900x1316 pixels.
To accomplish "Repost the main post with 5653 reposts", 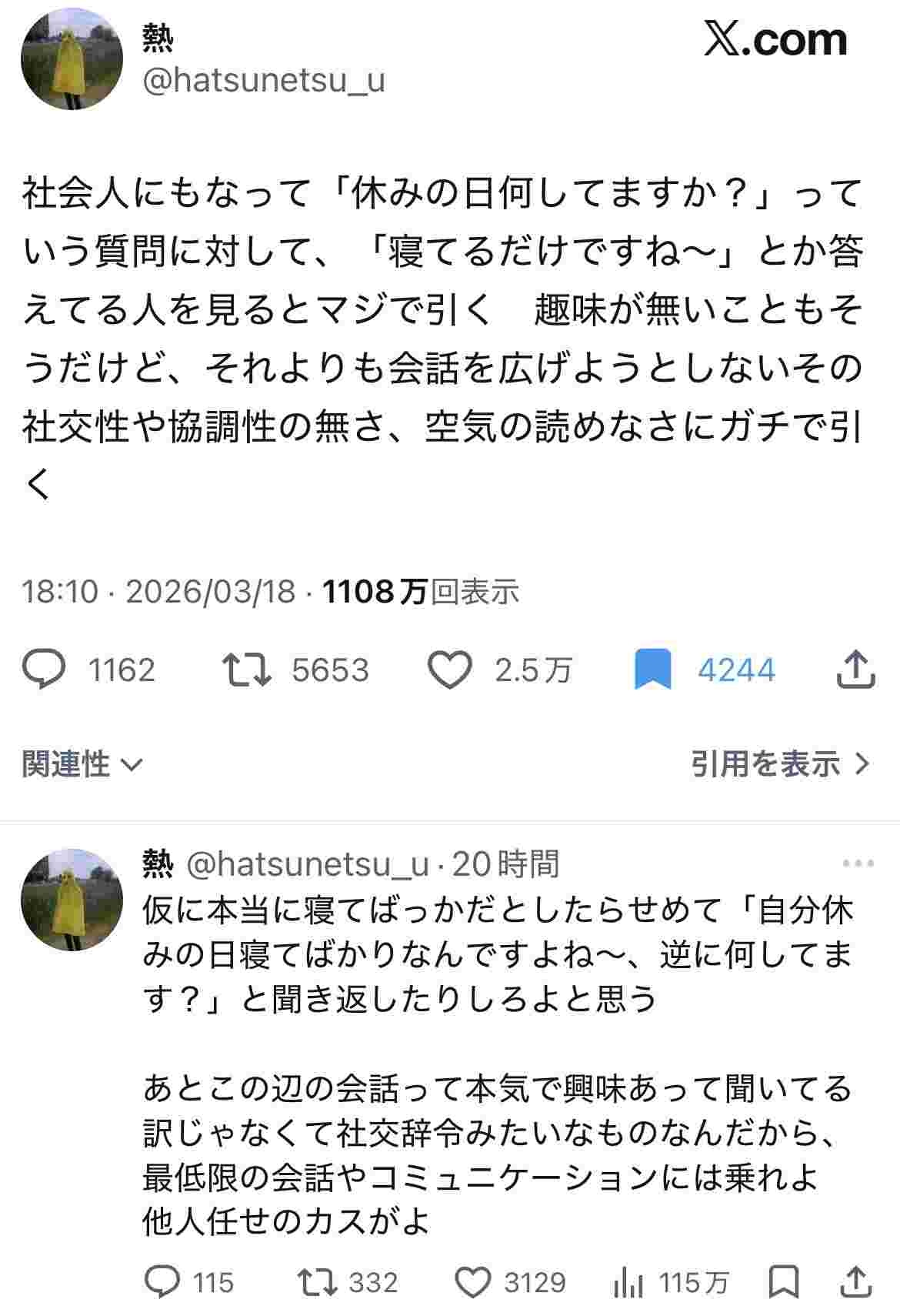I will [246, 670].
